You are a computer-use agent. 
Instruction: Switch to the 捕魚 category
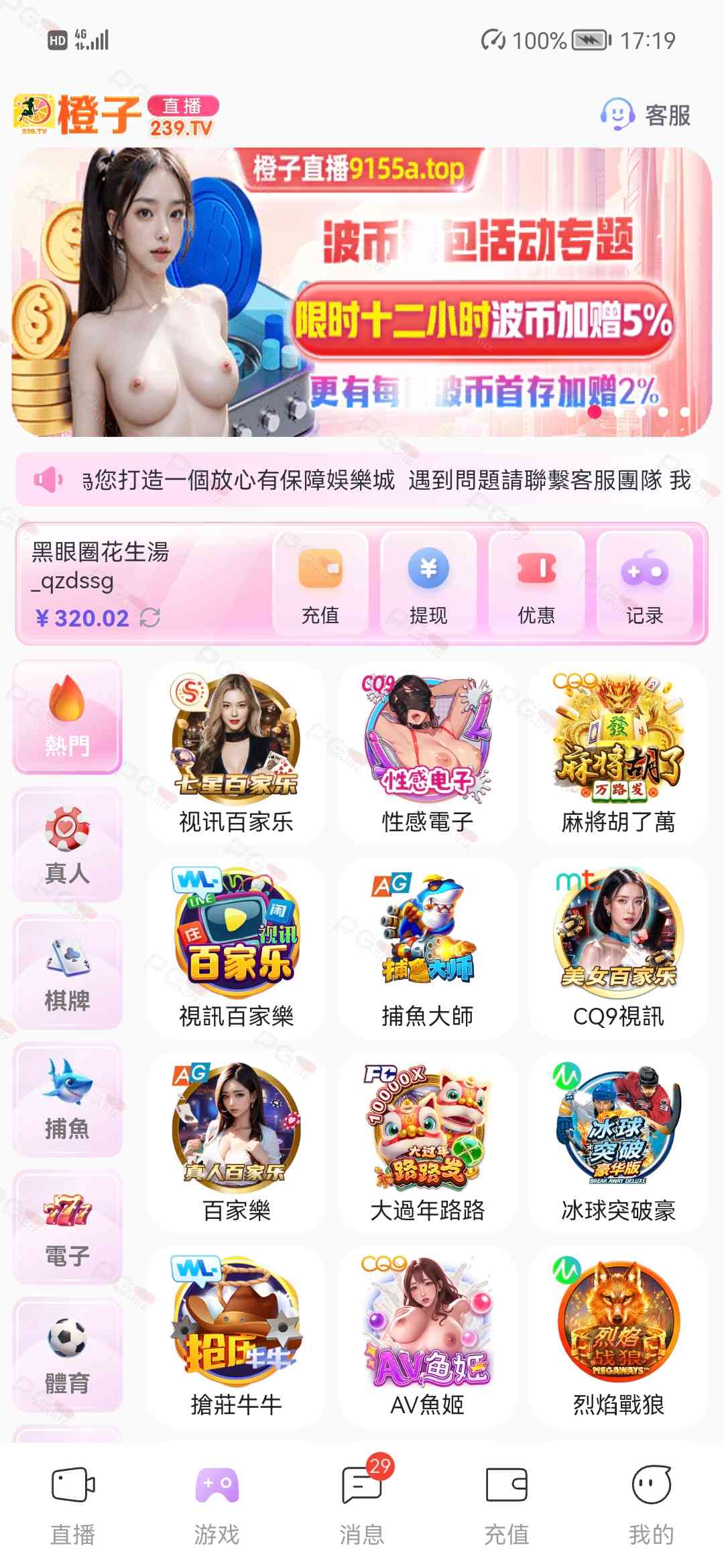[67, 1100]
